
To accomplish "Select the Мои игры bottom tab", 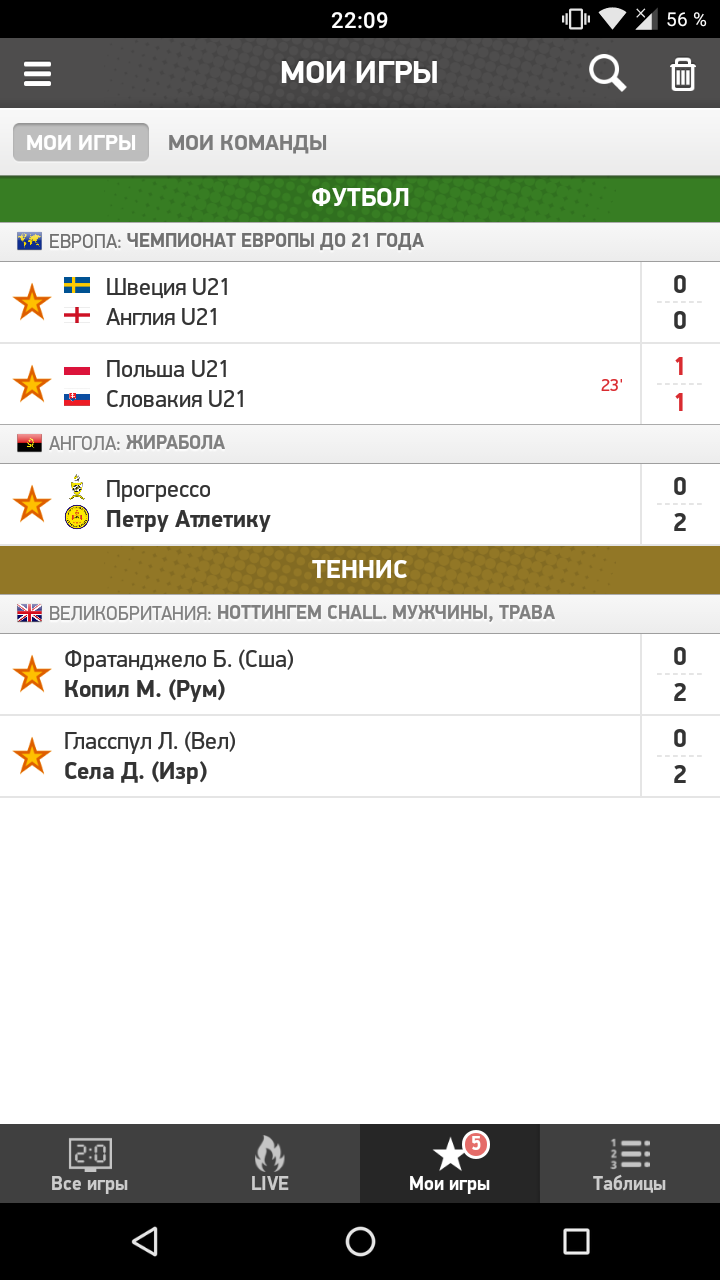I will click(x=450, y=1164).
